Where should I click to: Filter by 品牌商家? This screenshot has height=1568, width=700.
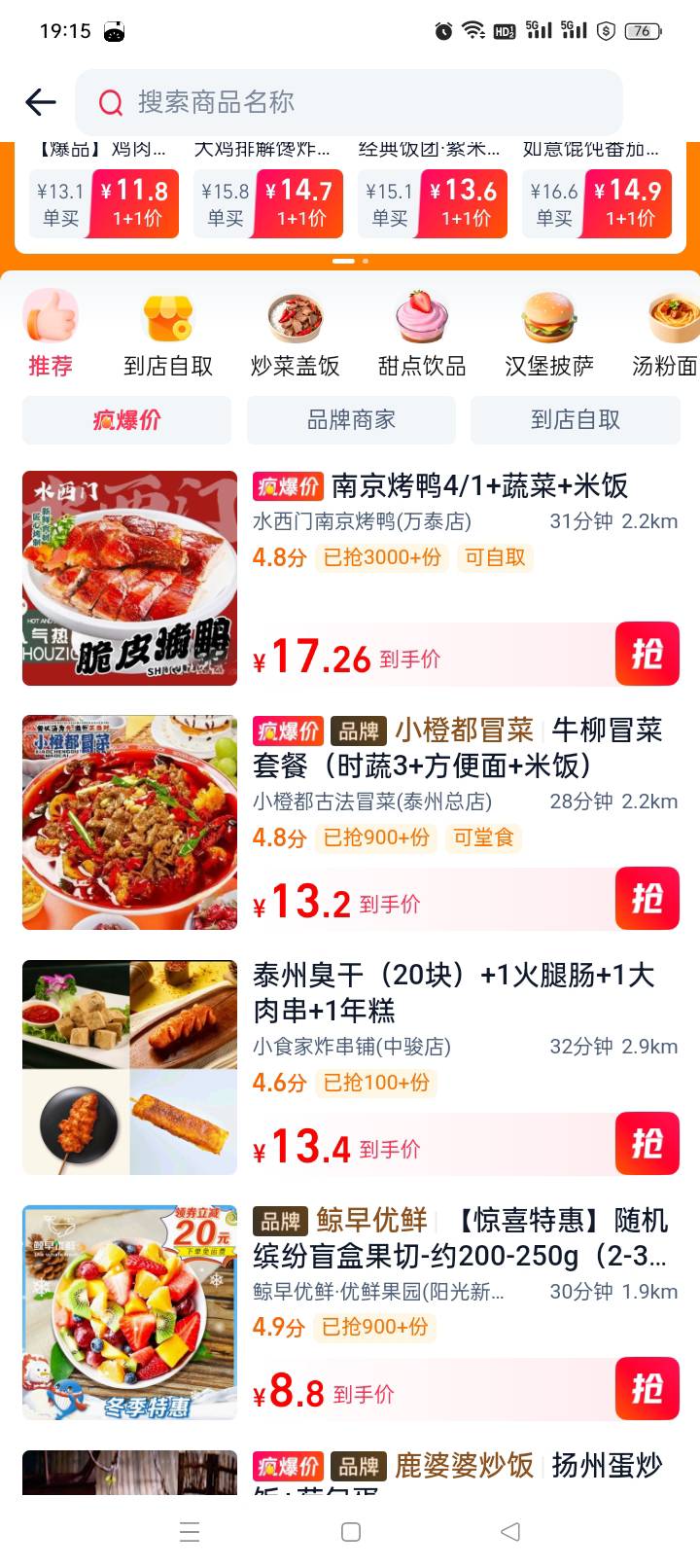pos(351,420)
